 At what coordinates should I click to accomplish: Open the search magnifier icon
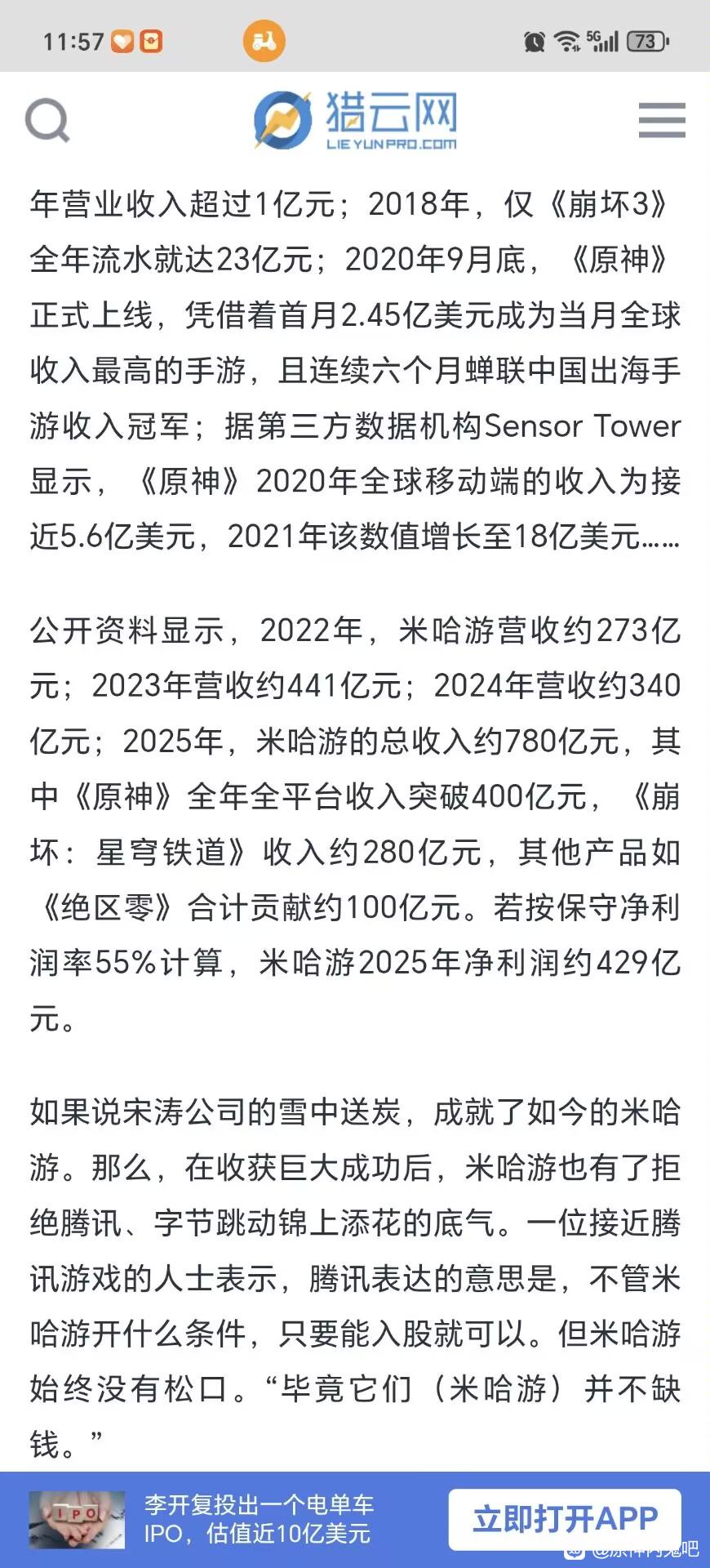47,121
